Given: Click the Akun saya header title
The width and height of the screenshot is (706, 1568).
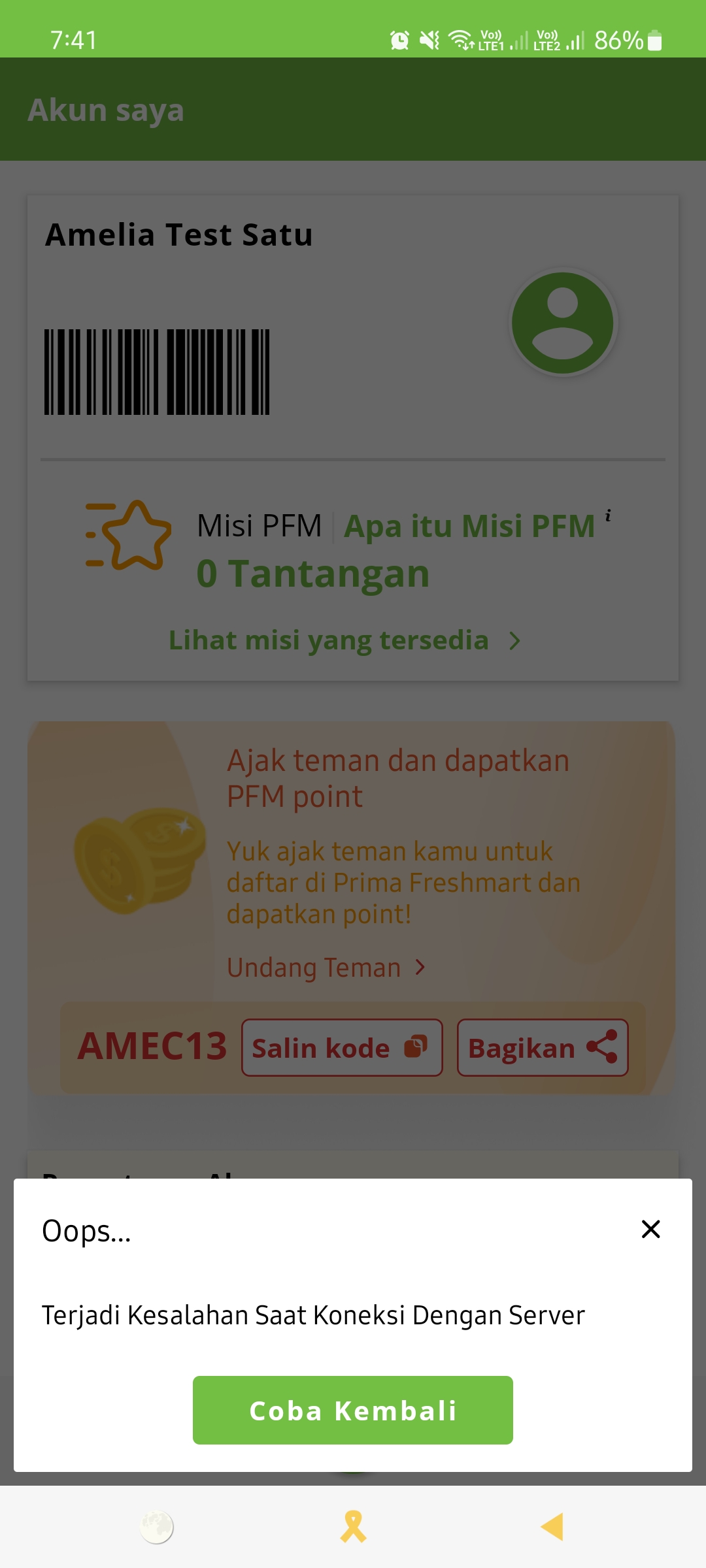Looking at the screenshot, I should pyautogui.click(x=105, y=109).
